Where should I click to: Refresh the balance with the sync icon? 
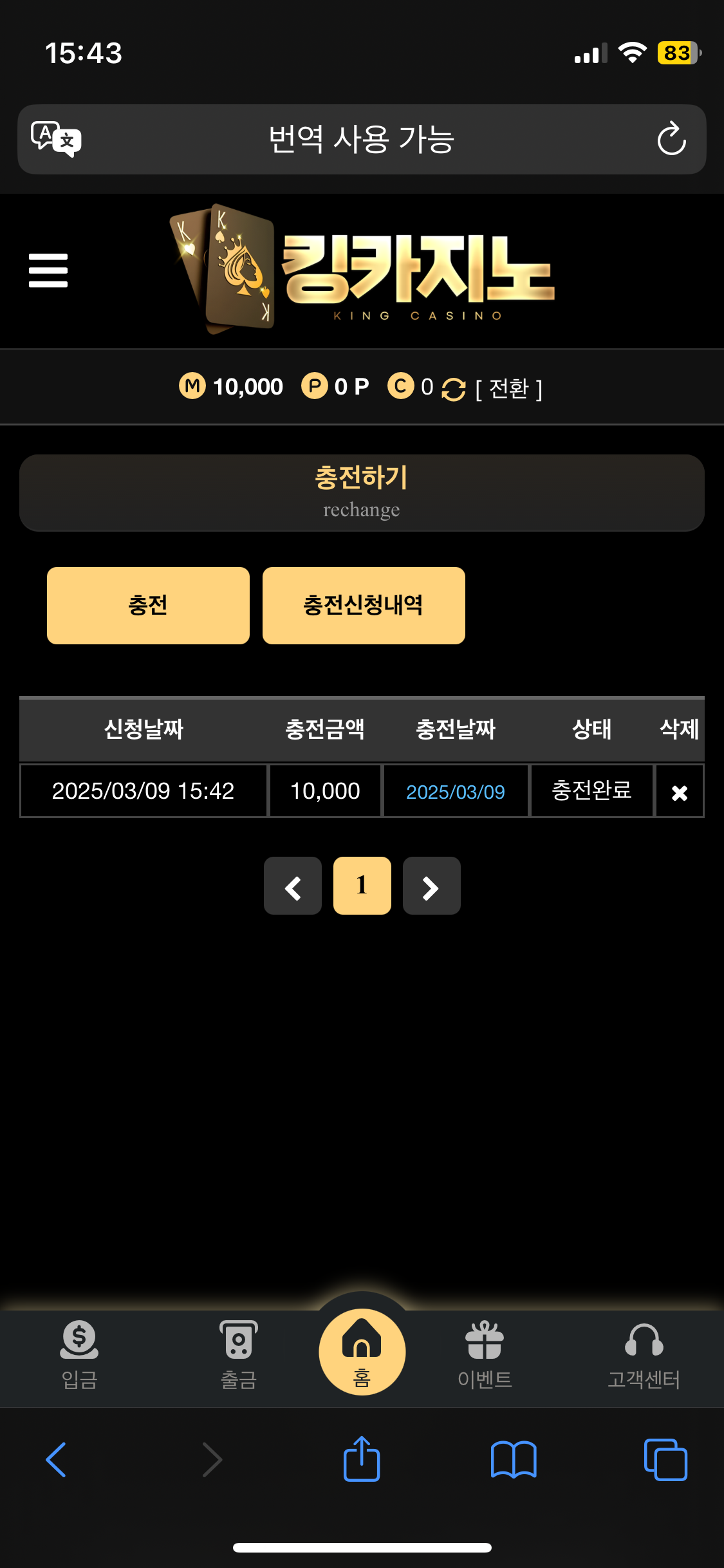pos(453,389)
